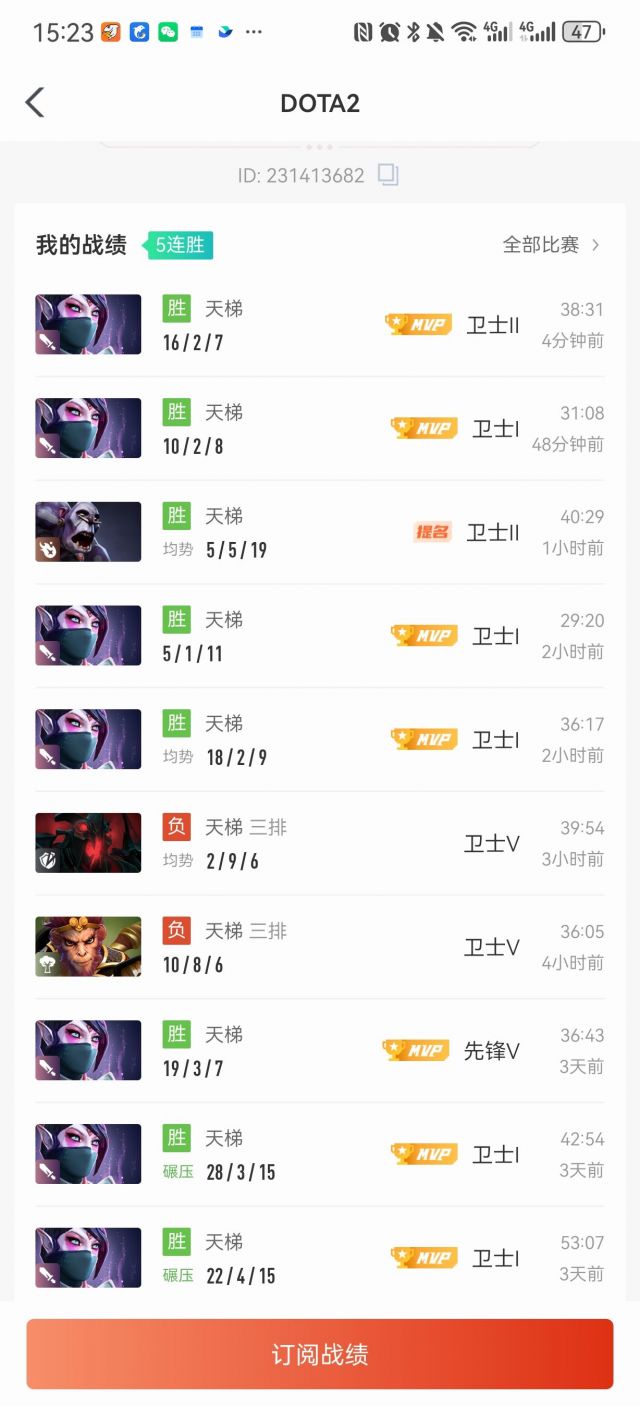Tap the 订阅战绩 button

pos(320,1354)
